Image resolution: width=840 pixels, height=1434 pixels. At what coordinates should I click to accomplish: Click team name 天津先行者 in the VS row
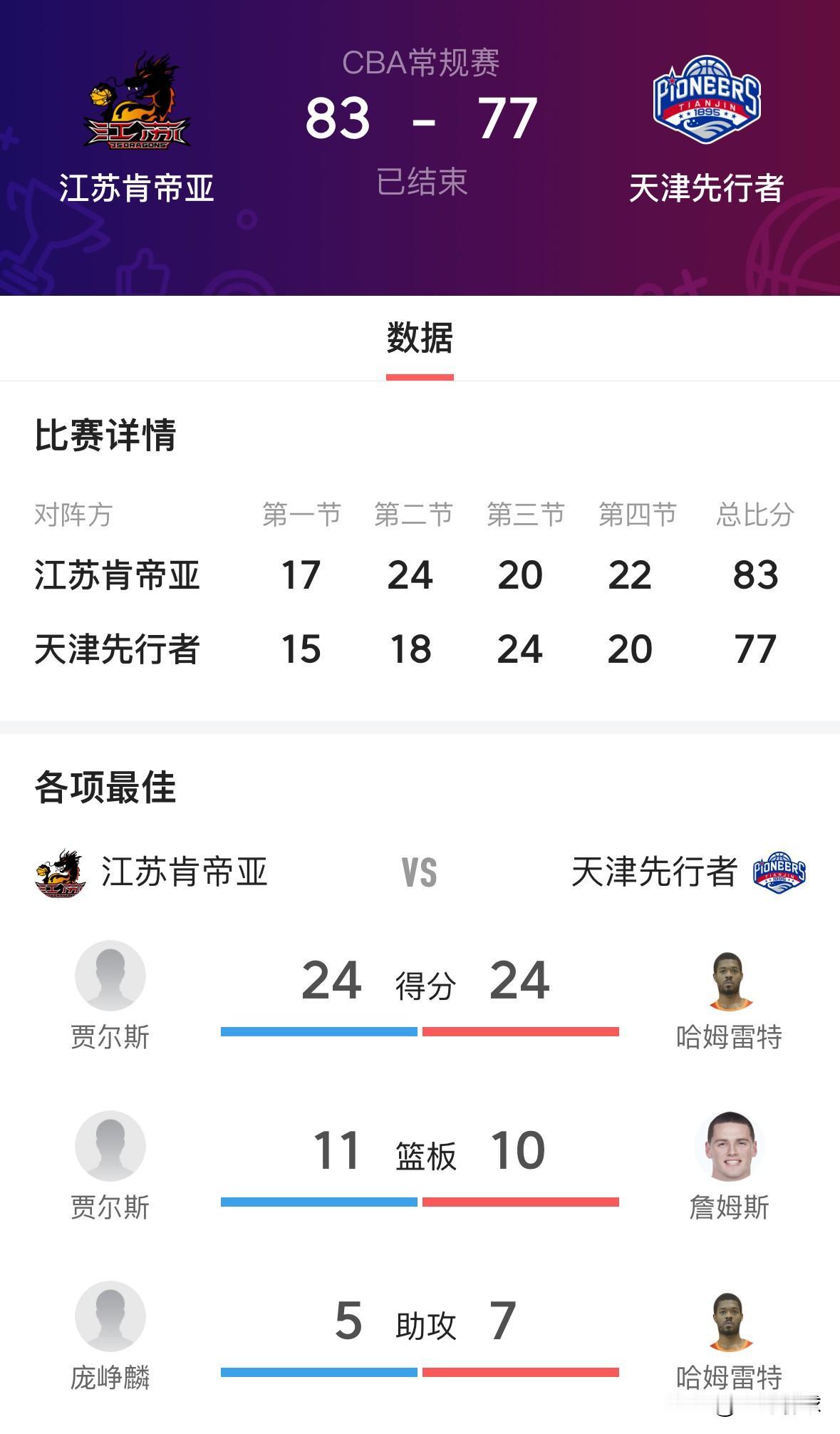[x=654, y=872]
